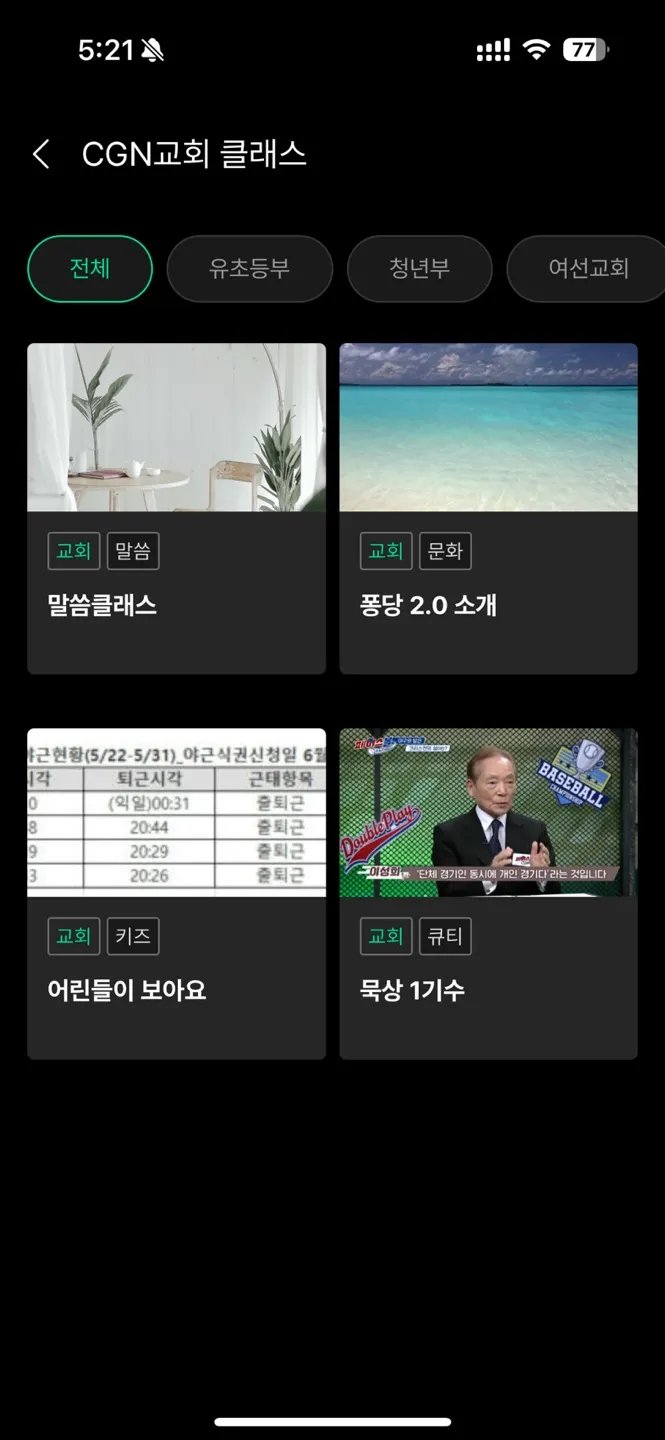Tap the 묵상 1기수 class card
The height and width of the screenshot is (1440, 665).
click(488, 893)
